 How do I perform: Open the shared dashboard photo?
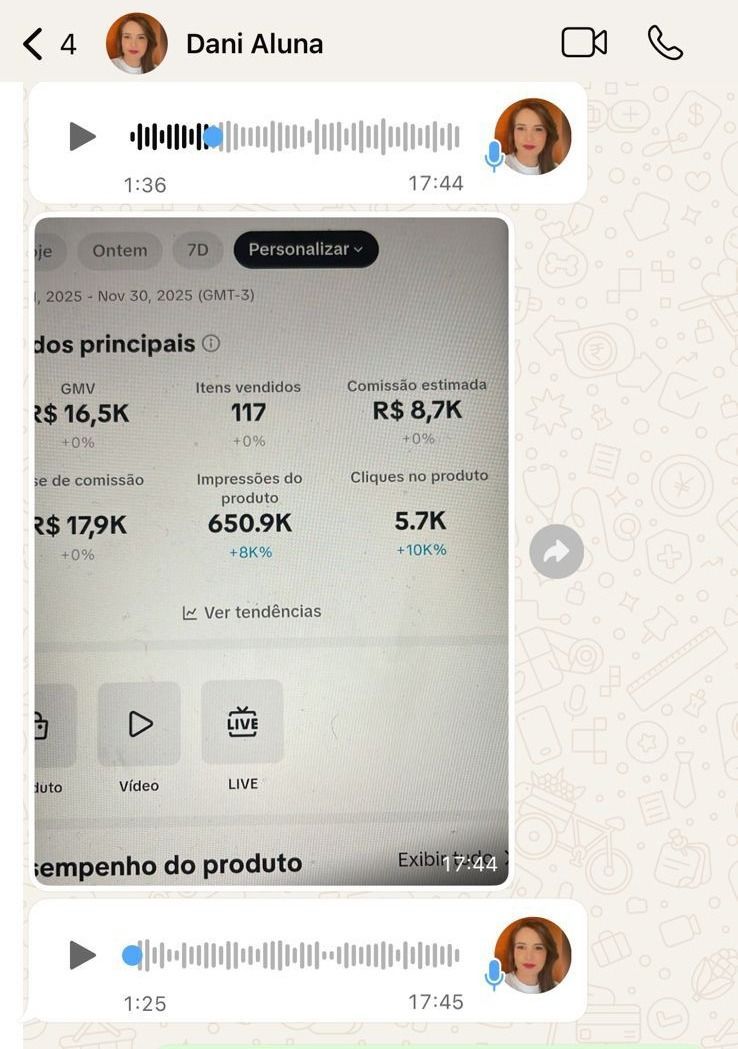[x=271, y=550]
